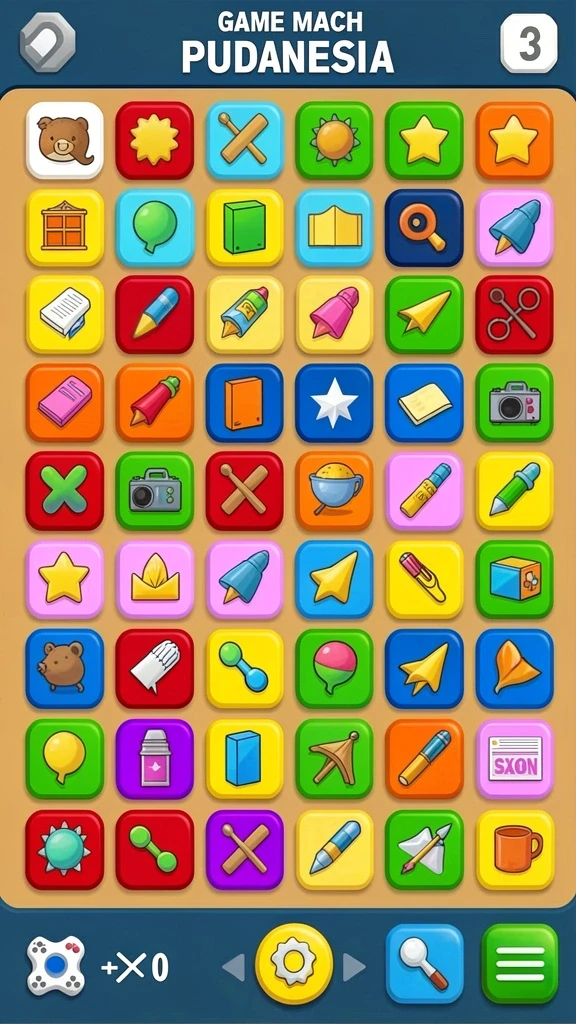This screenshot has width=576, height=1024.
Task: Select the yellow tile with orange mug
Action: [x=515, y=850]
